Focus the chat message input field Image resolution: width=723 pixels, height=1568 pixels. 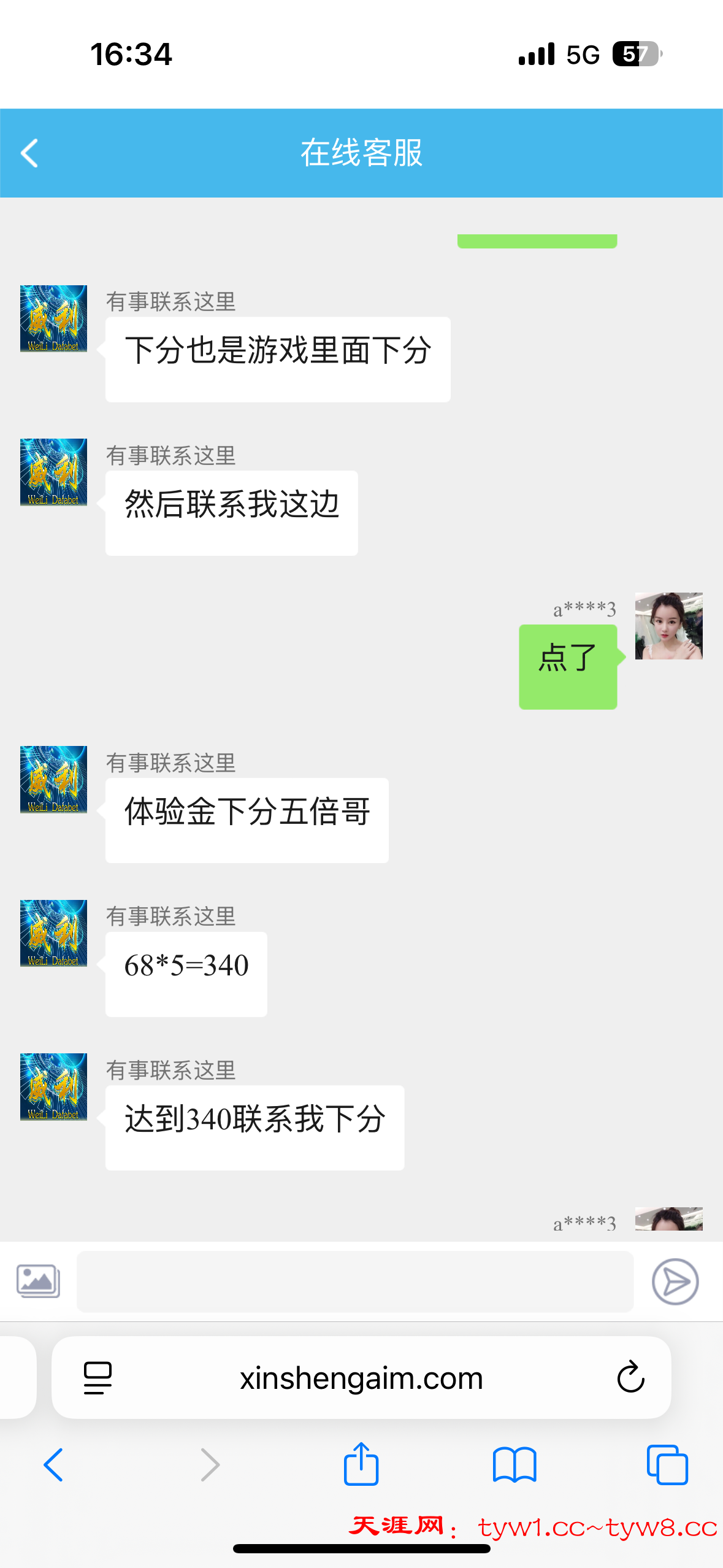coord(354,1281)
